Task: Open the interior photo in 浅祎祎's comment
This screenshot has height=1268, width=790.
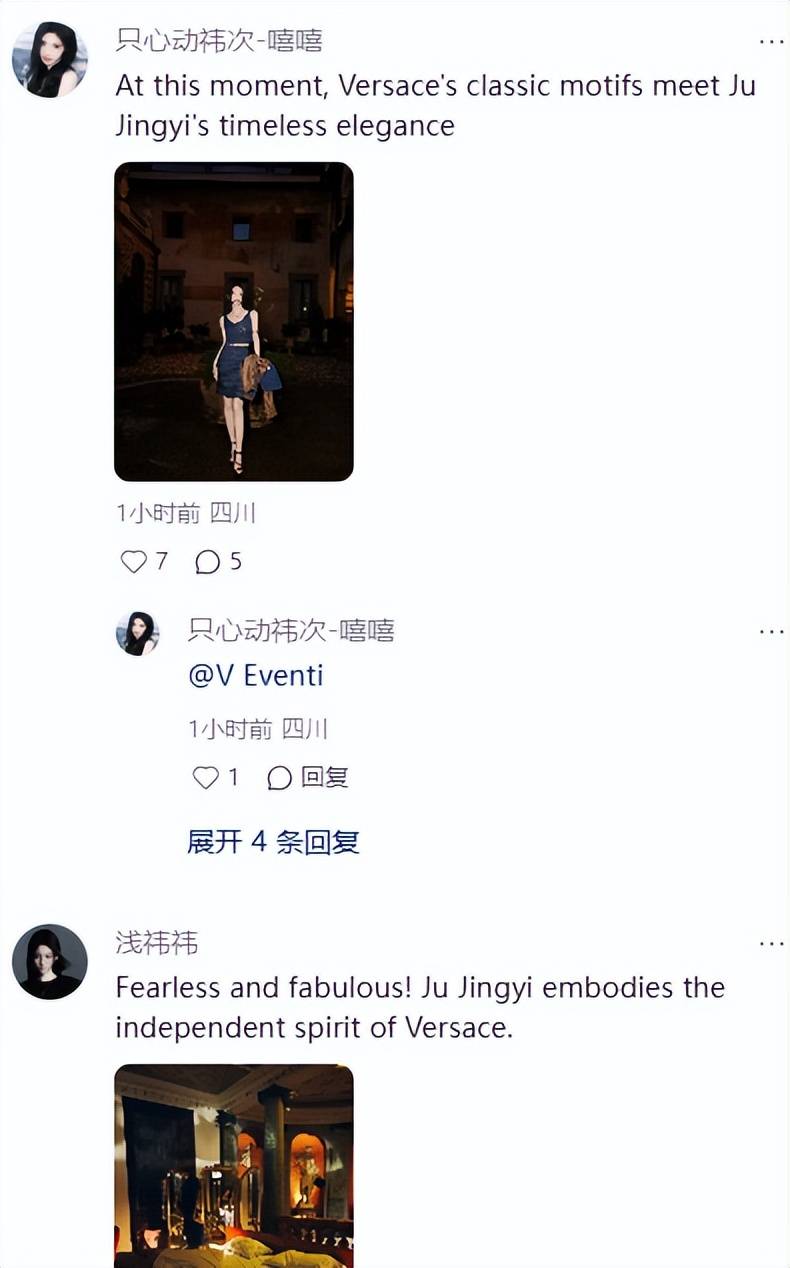Action: point(234,1165)
